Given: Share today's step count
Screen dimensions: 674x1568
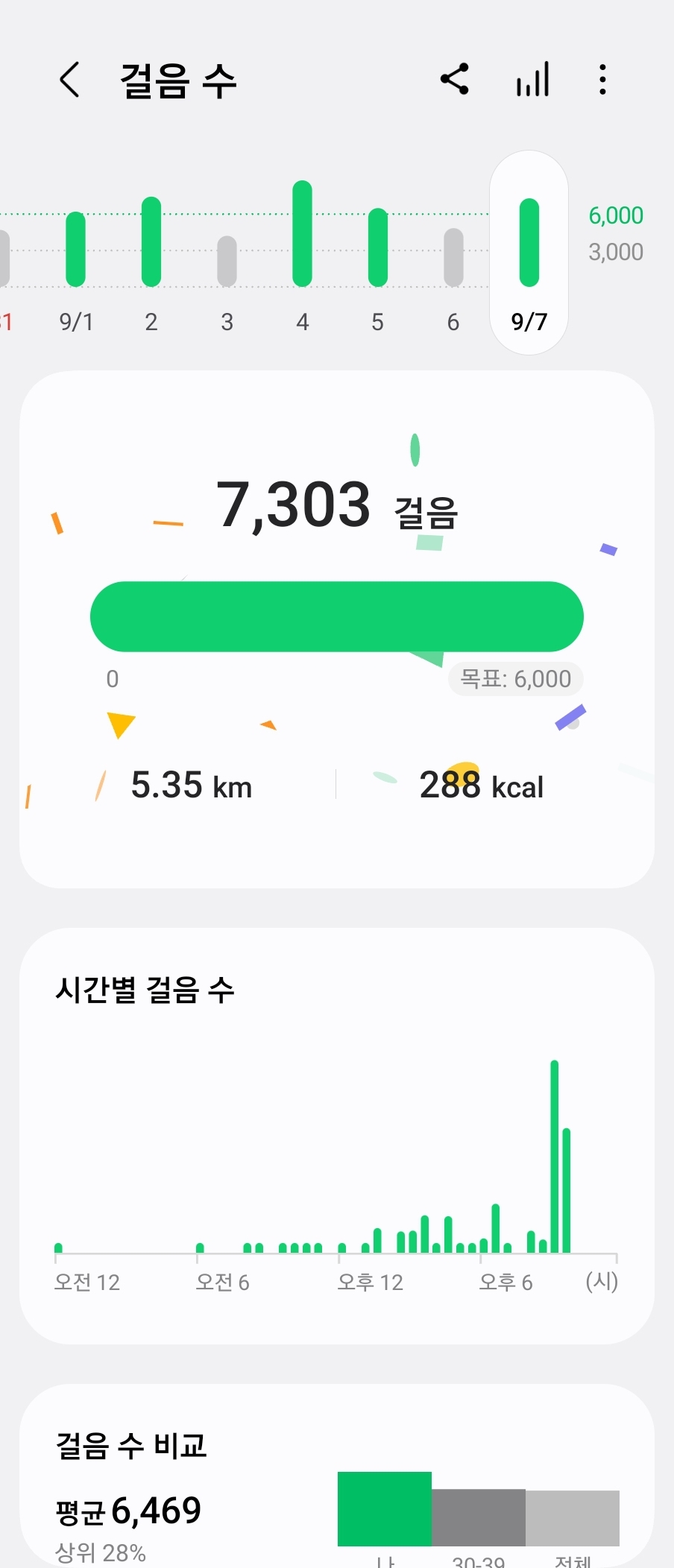Looking at the screenshot, I should pyautogui.click(x=455, y=79).
